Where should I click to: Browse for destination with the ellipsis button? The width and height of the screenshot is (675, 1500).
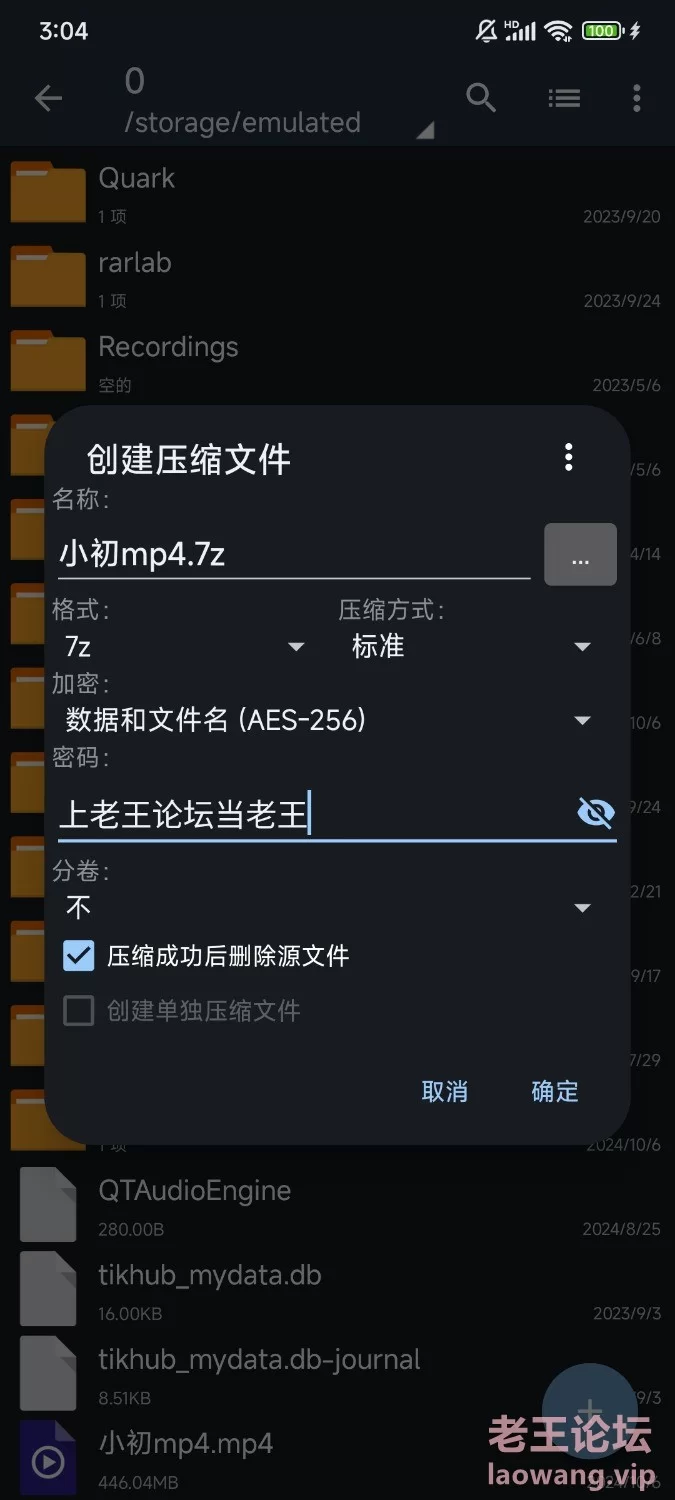pos(580,555)
